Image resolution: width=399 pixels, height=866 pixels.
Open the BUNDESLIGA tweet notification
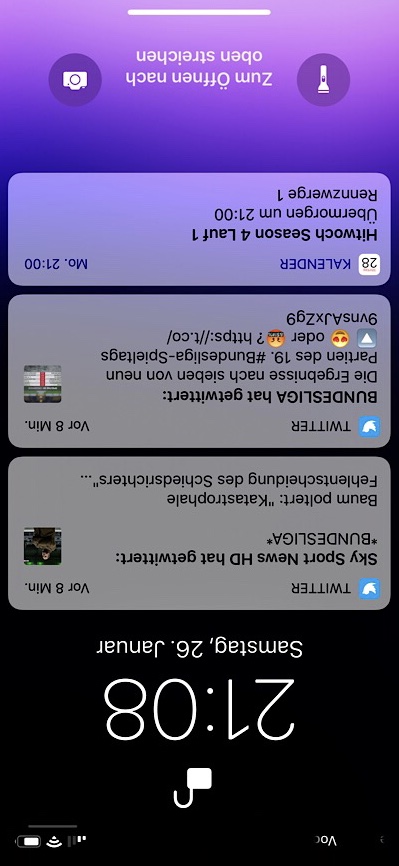(200, 371)
